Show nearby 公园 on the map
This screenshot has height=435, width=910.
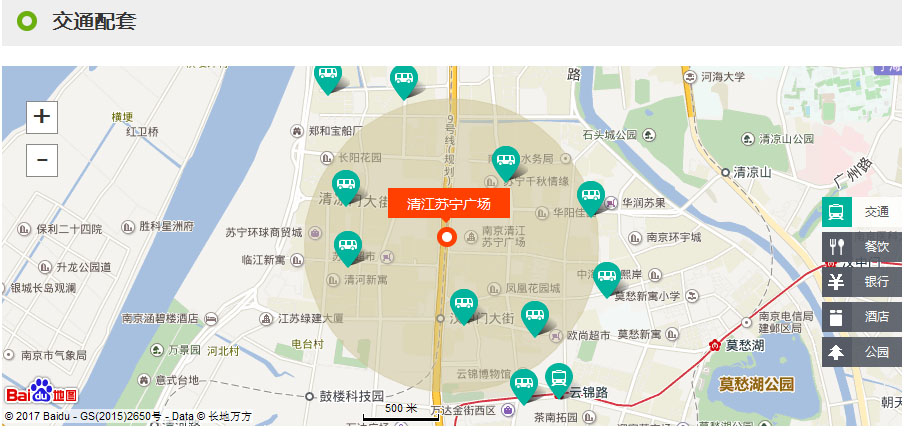(x=862, y=352)
